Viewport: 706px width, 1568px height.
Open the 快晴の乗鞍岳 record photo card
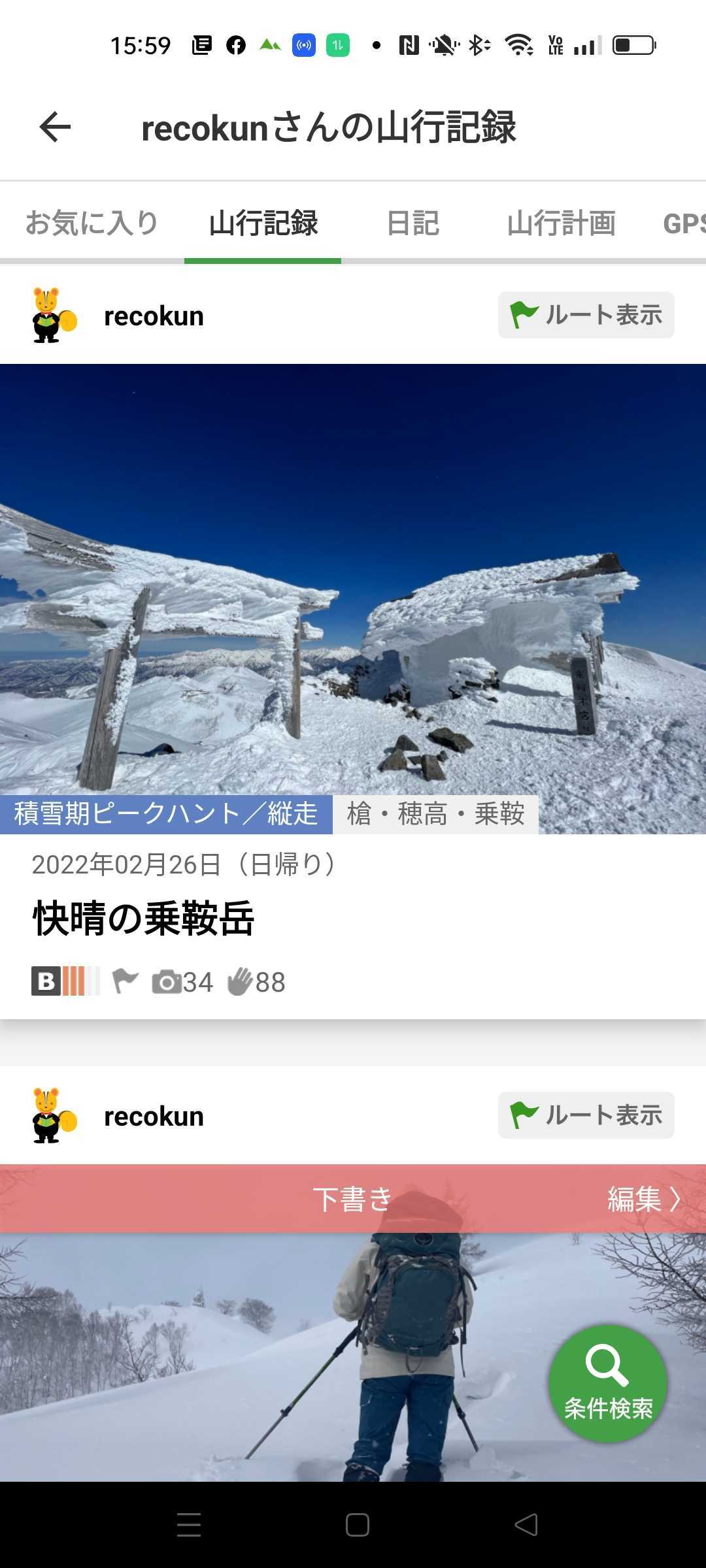click(353, 598)
